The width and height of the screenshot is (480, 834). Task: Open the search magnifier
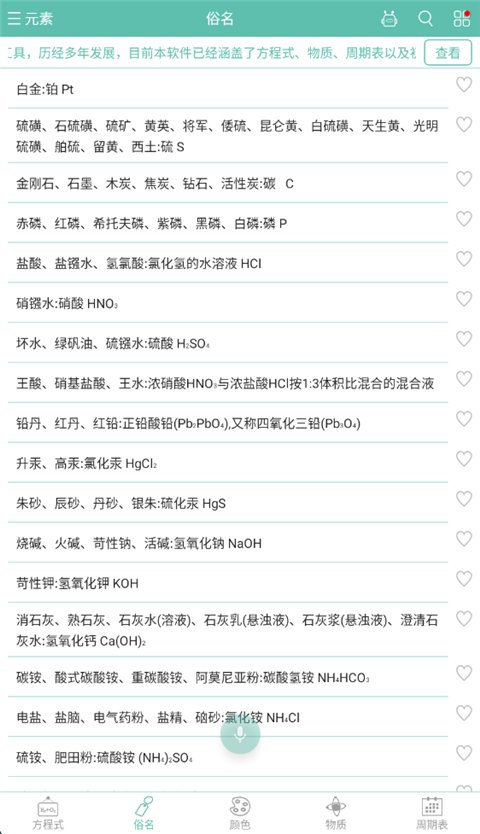425,19
